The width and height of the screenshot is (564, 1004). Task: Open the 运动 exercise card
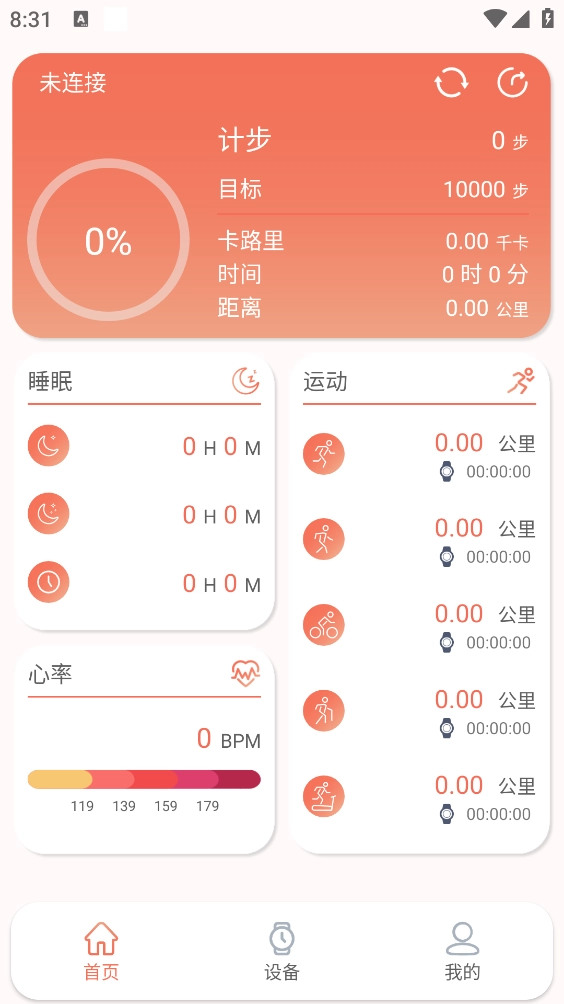(x=419, y=603)
